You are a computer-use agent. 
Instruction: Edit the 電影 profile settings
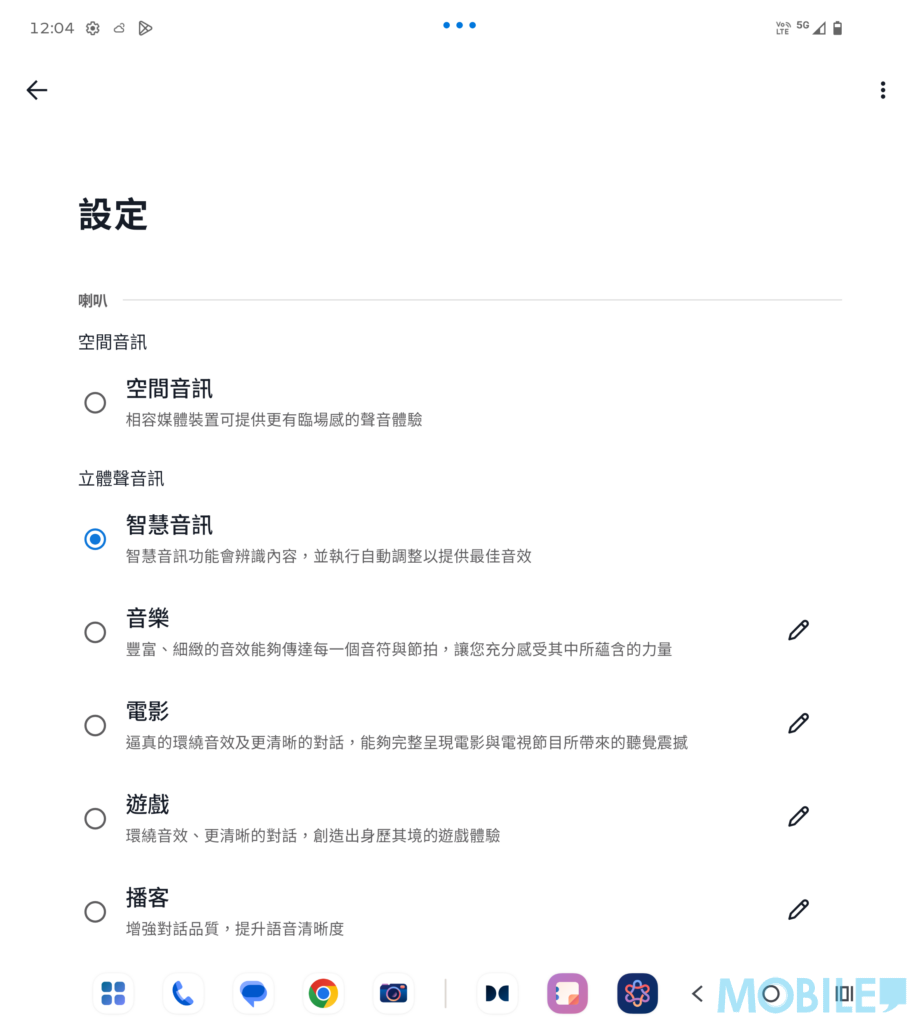click(798, 724)
